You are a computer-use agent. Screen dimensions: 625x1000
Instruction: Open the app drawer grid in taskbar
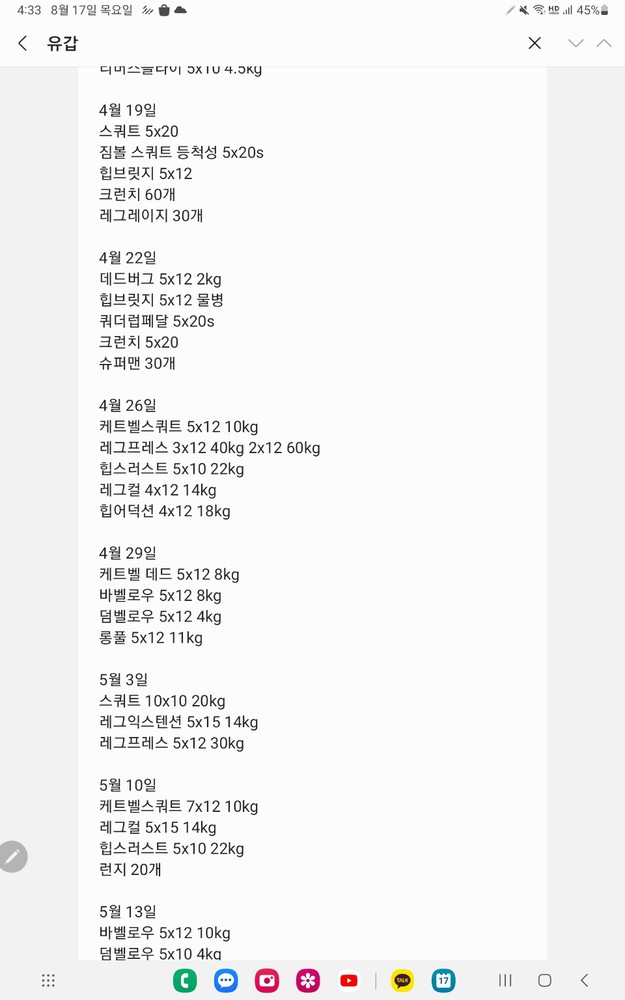[48, 980]
